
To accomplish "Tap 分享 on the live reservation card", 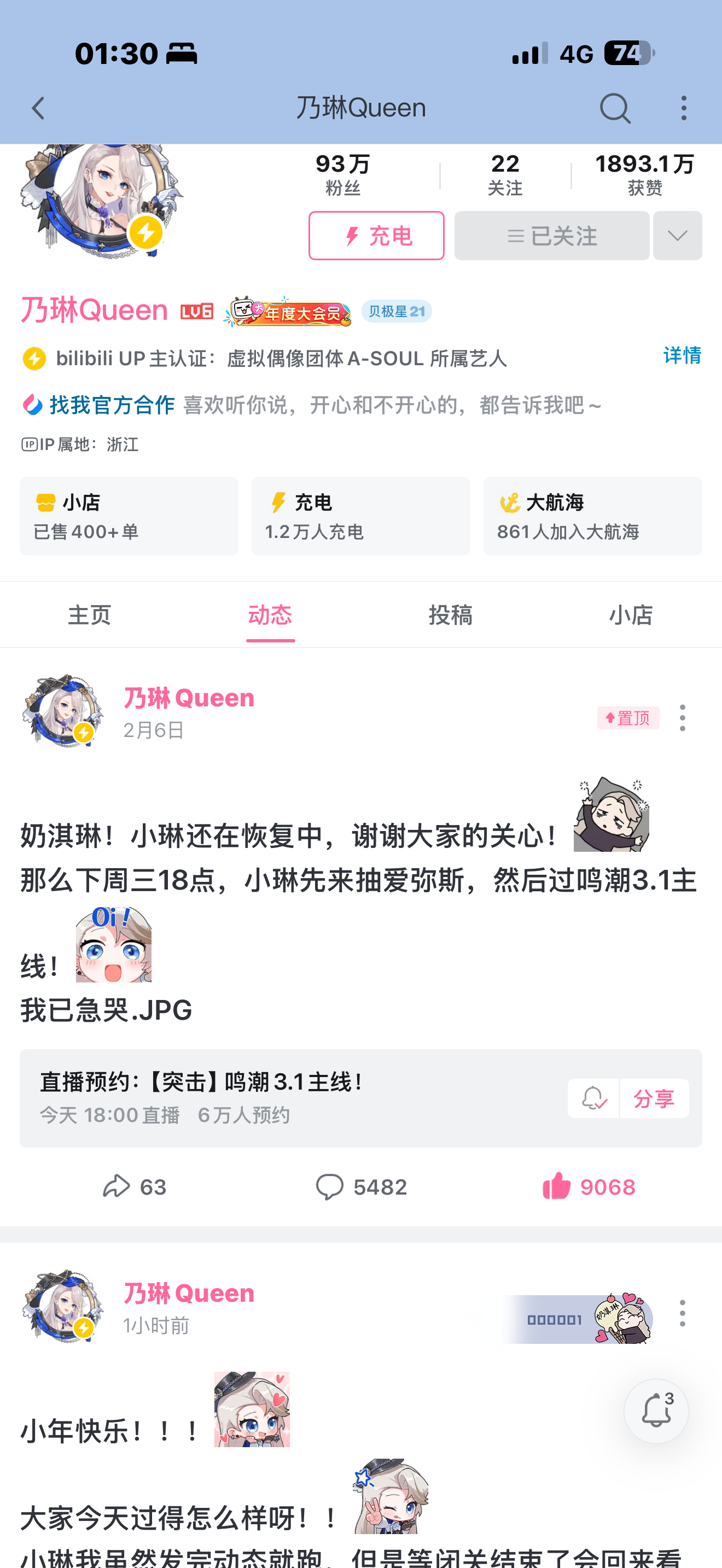I will click(654, 1098).
